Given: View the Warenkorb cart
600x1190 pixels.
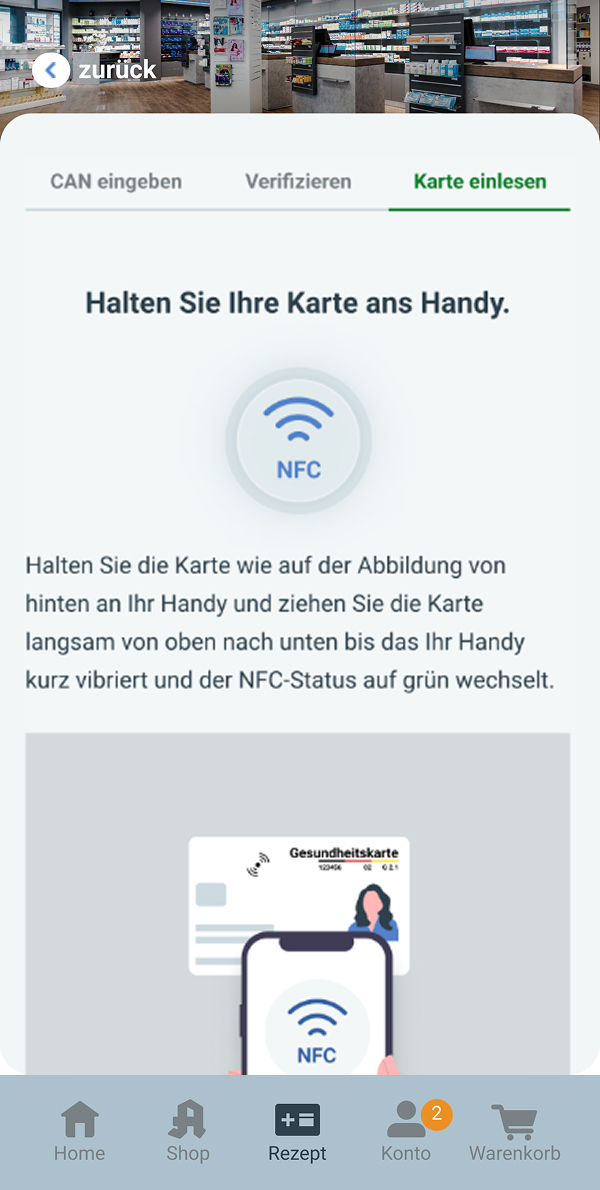Looking at the screenshot, I should (515, 1132).
